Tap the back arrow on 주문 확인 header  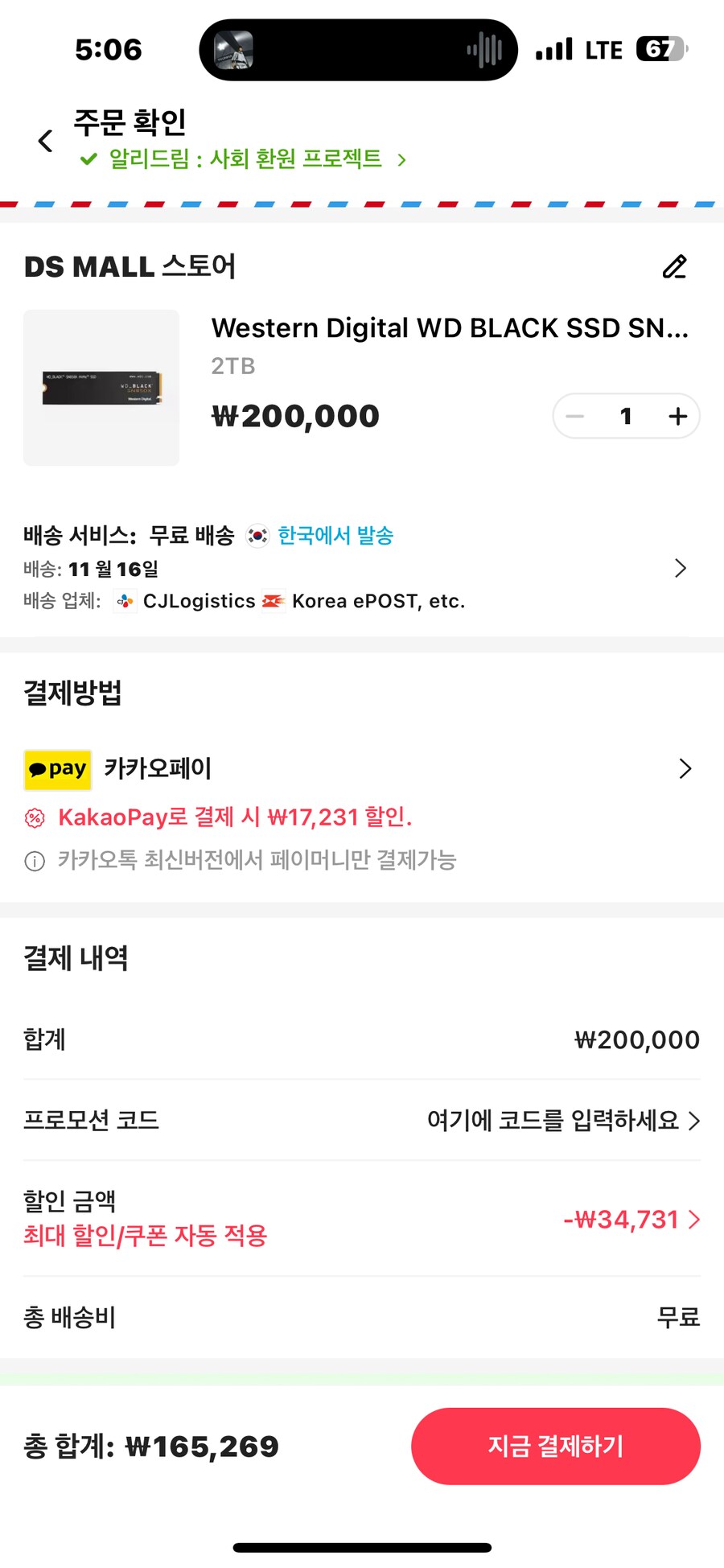[44, 140]
